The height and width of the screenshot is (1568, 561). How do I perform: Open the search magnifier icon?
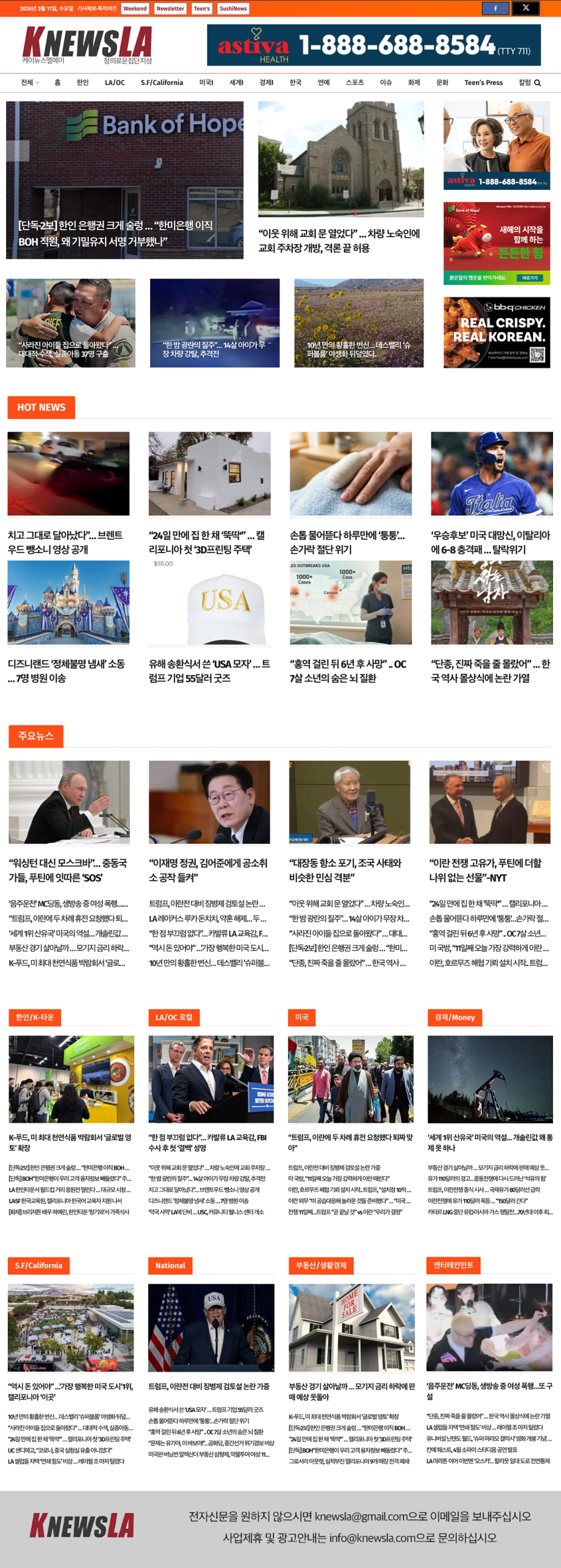pos(538,83)
